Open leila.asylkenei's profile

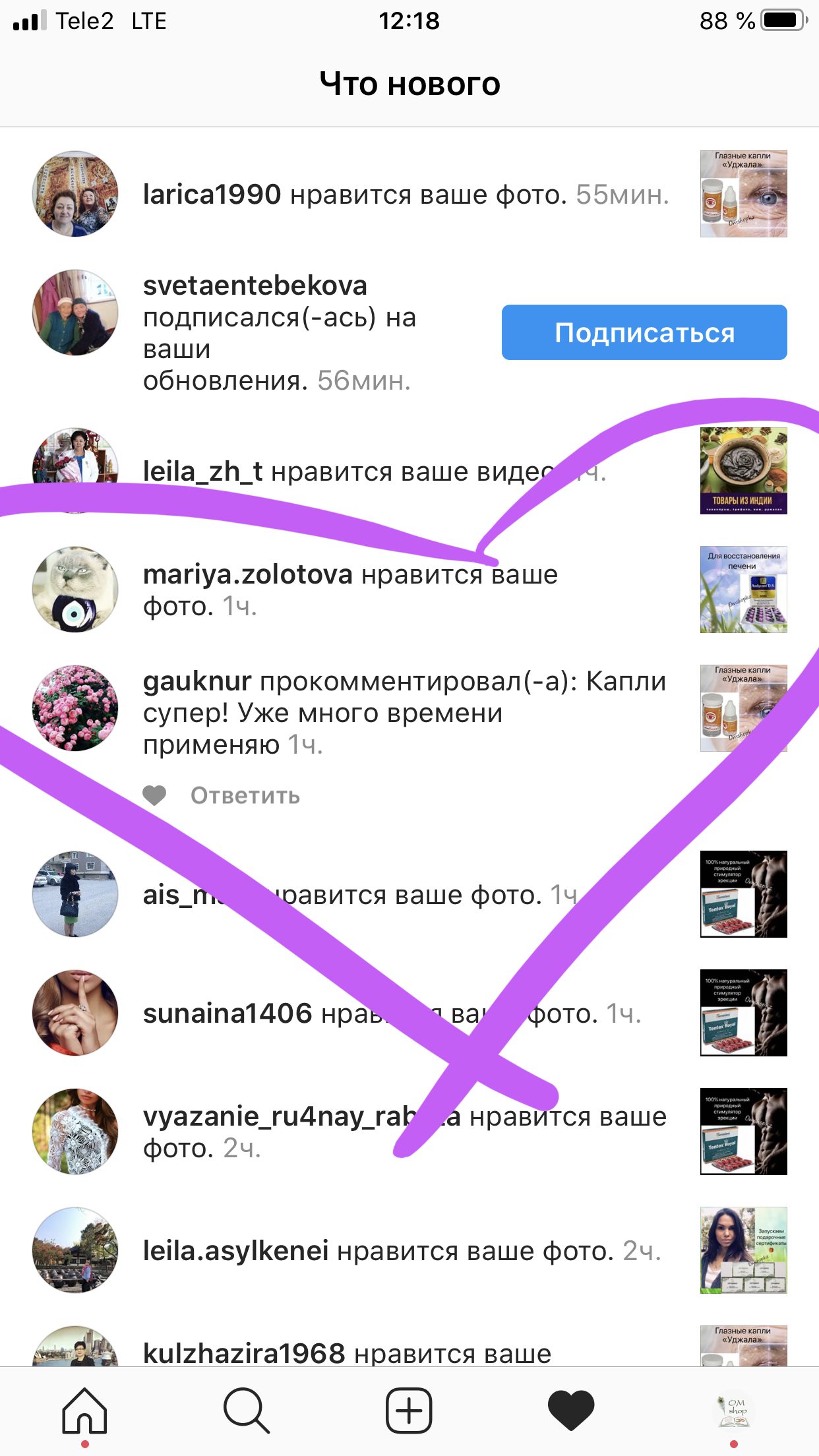tap(75, 1250)
